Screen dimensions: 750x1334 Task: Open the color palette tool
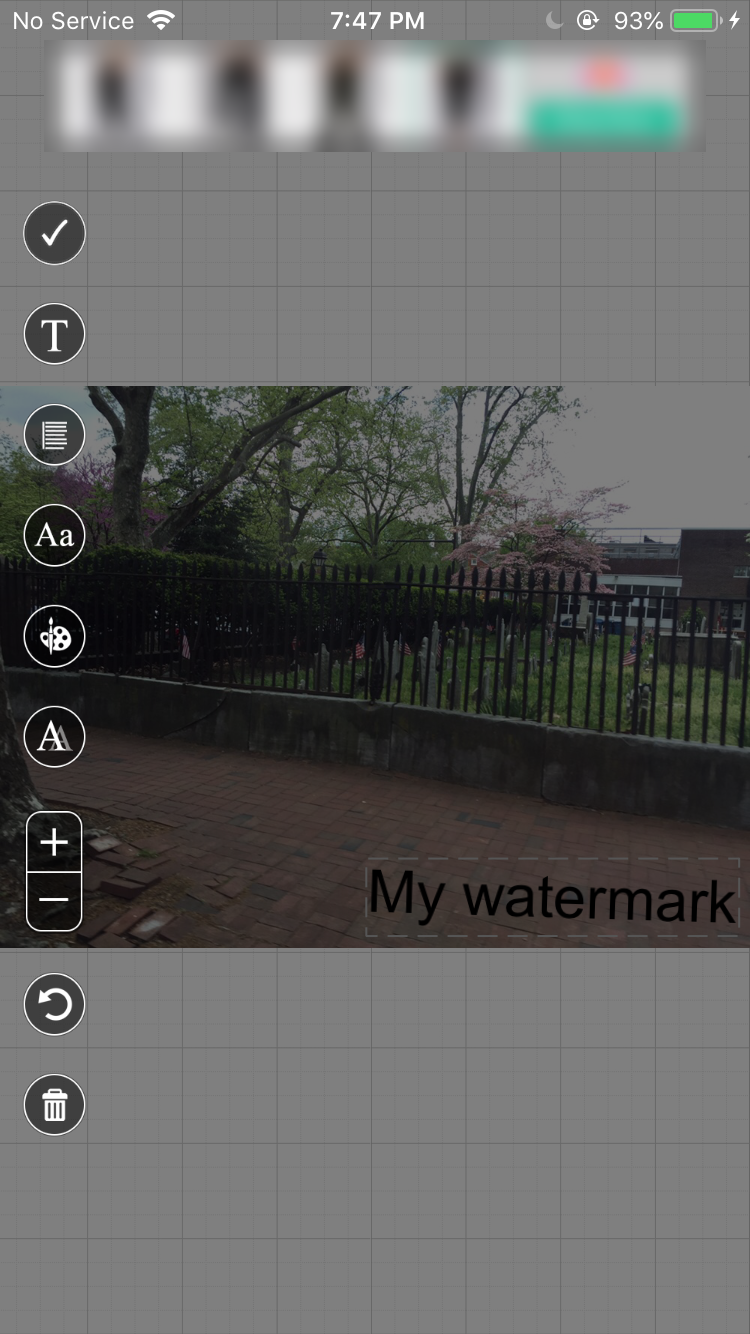coord(54,636)
